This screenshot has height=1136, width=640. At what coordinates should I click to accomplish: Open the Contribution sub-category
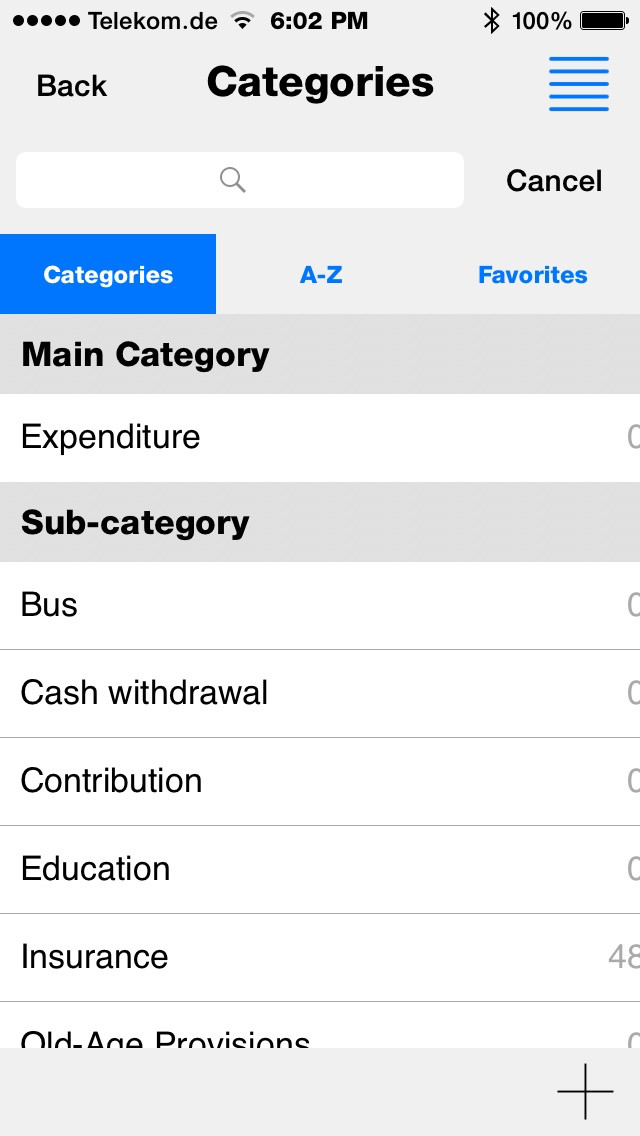click(x=320, y=781)
